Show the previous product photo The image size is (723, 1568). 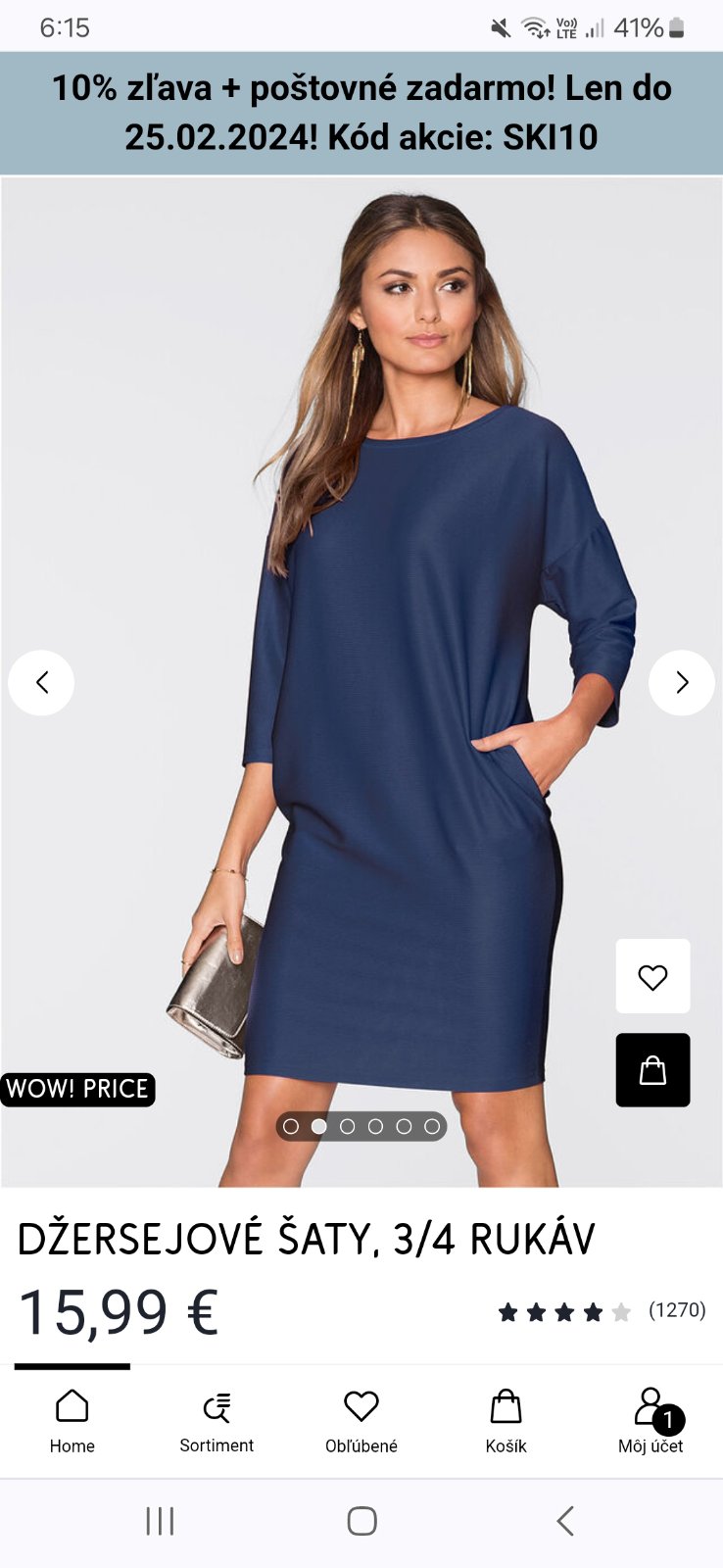[x=41, y=682]
